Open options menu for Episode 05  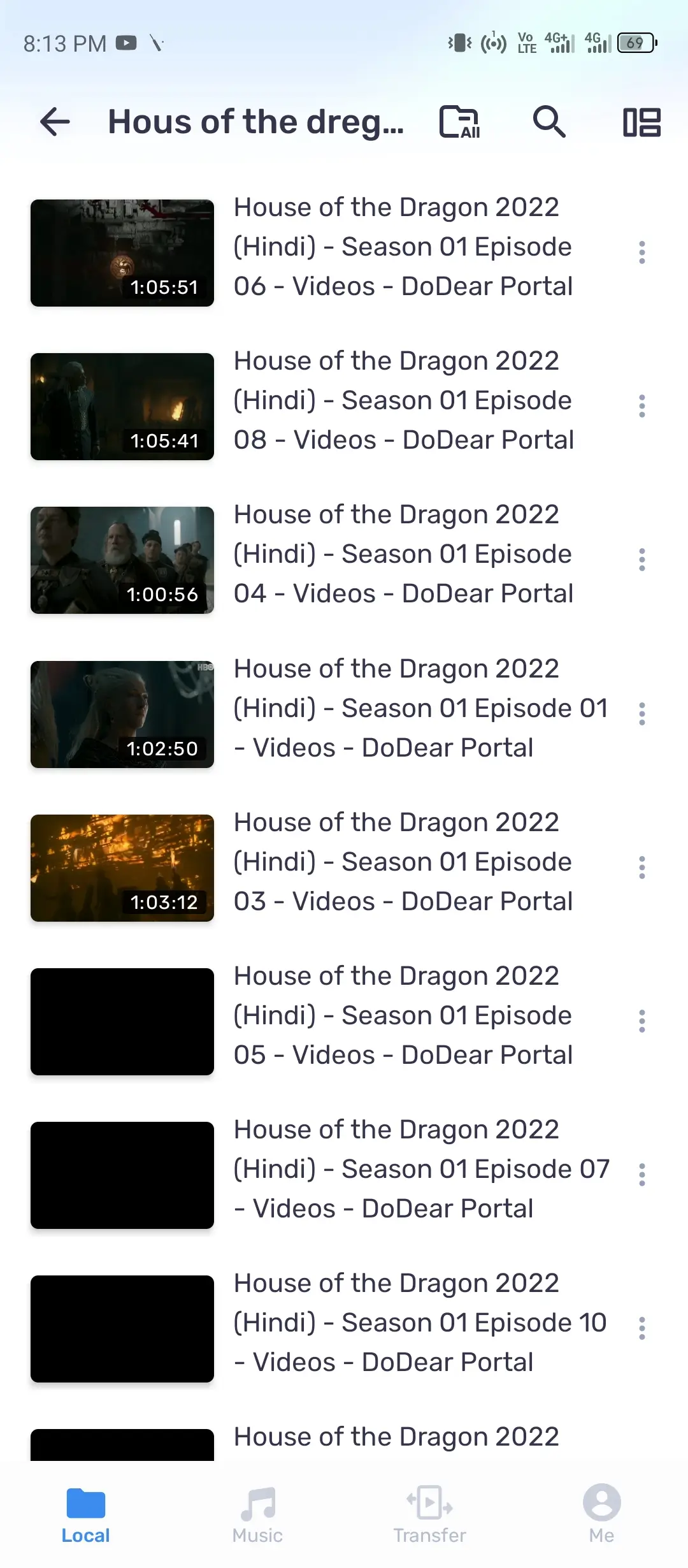(x=641, y=1022)
